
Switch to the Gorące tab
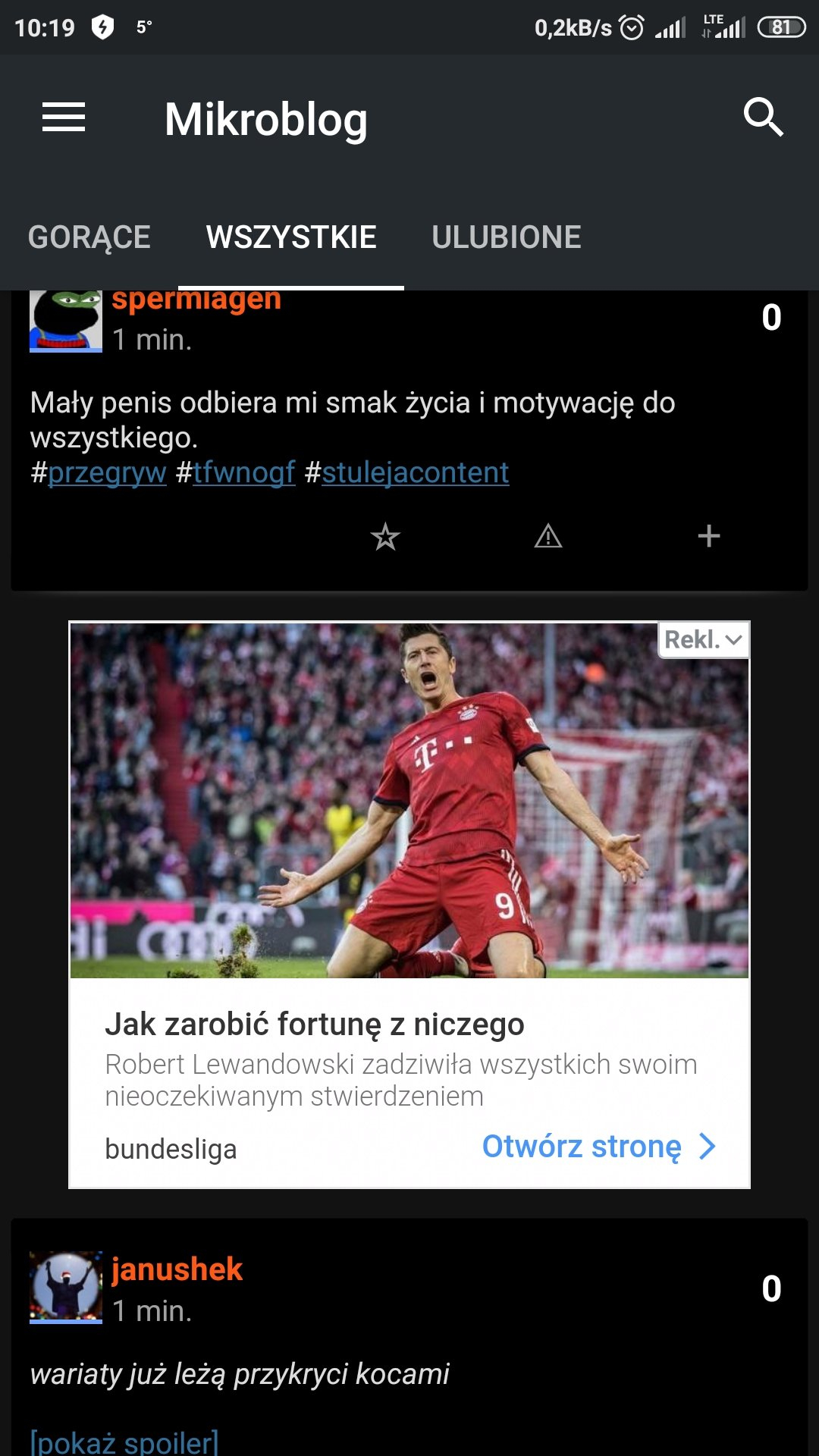click(89, 237)
